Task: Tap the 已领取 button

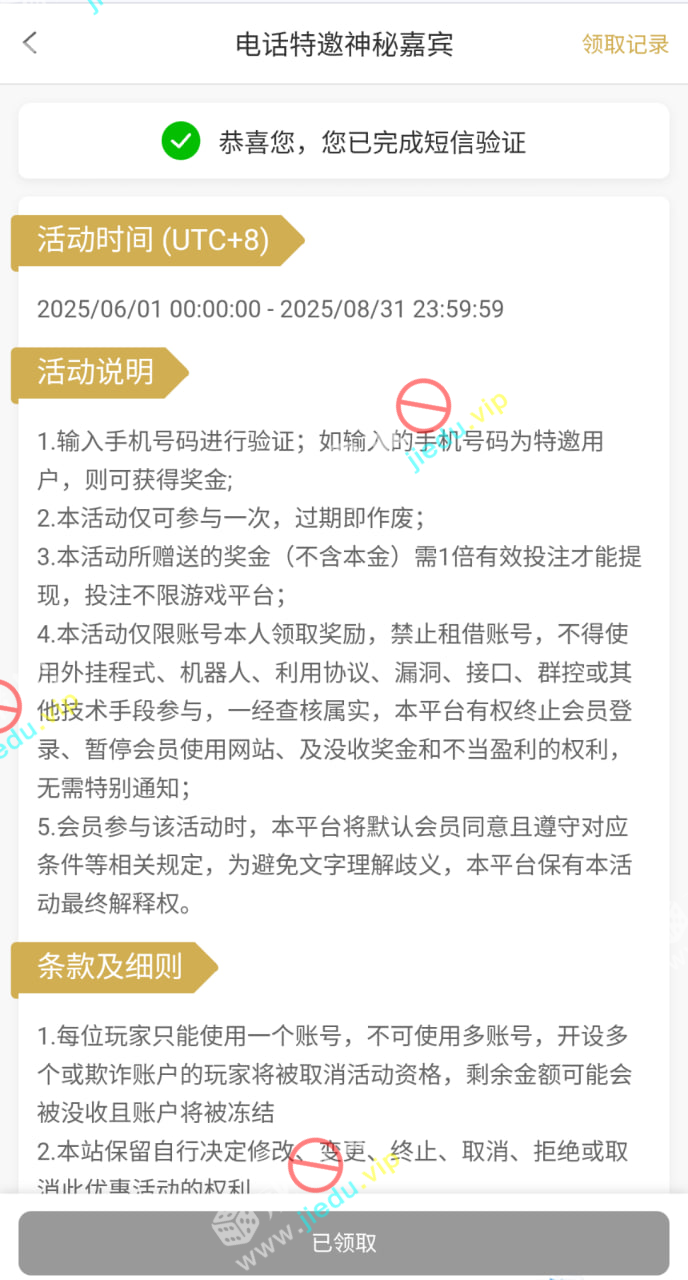Action: 344,1243
